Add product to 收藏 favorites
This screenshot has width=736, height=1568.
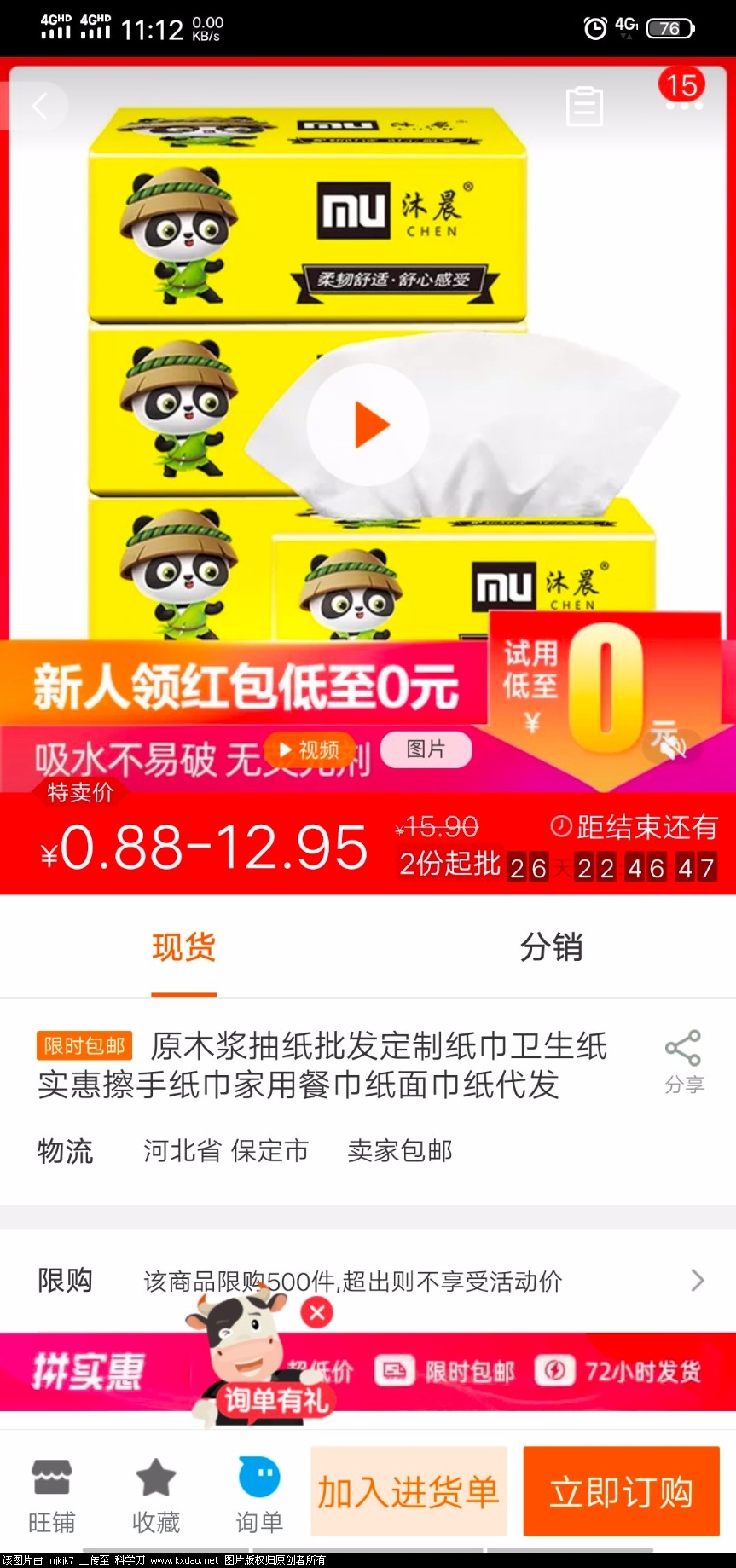point(156,1495)
